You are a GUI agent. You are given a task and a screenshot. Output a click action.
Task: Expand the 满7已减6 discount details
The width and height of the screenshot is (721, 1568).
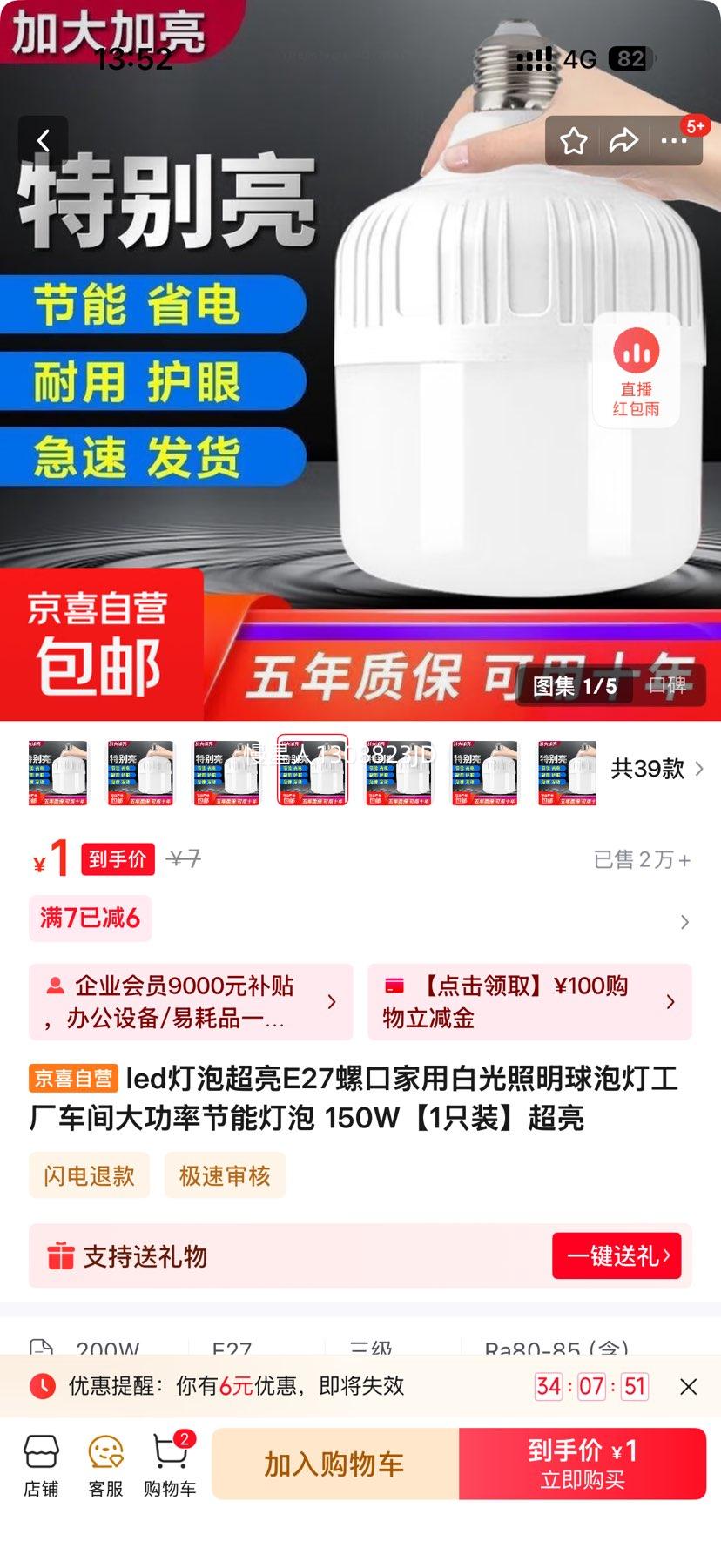pos(684,921)
